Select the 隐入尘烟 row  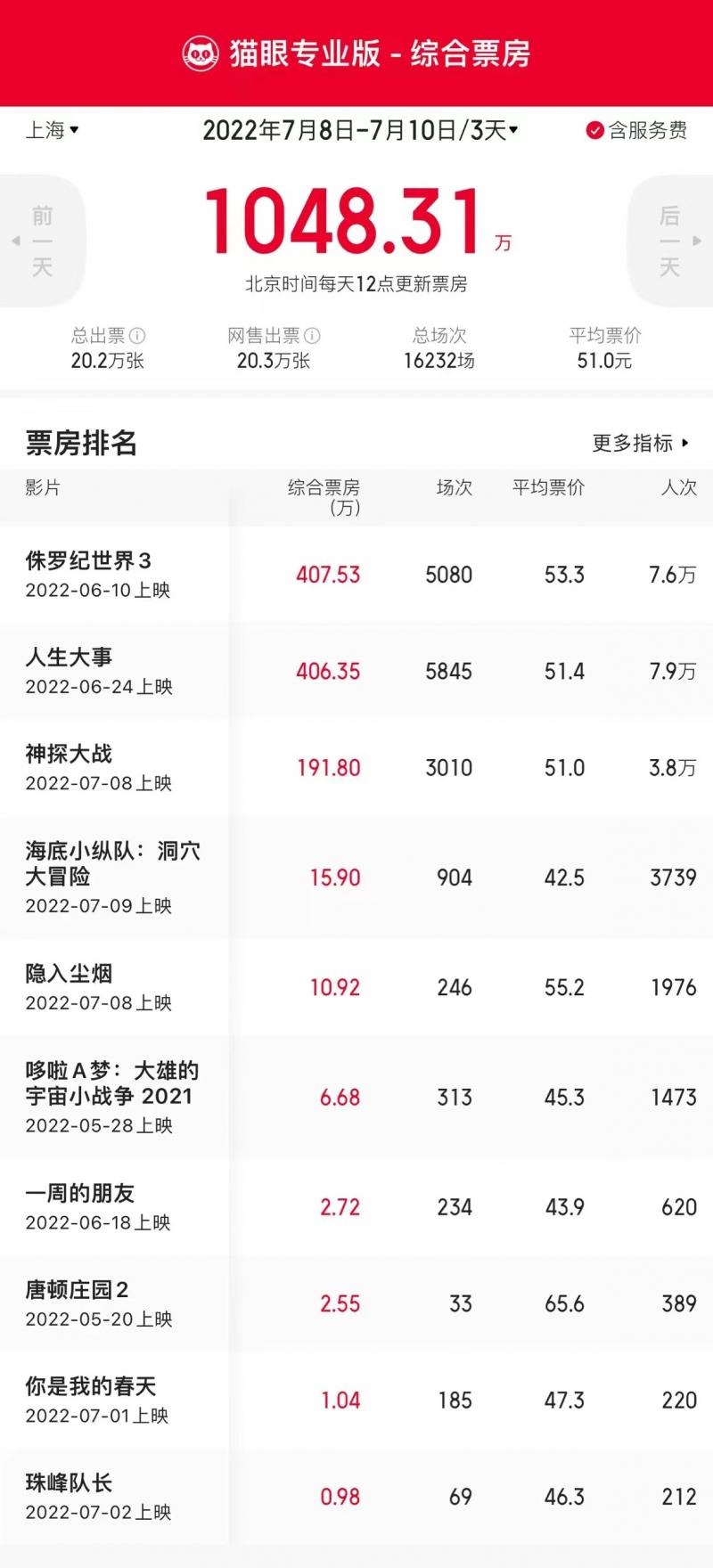tap(356, 987)
